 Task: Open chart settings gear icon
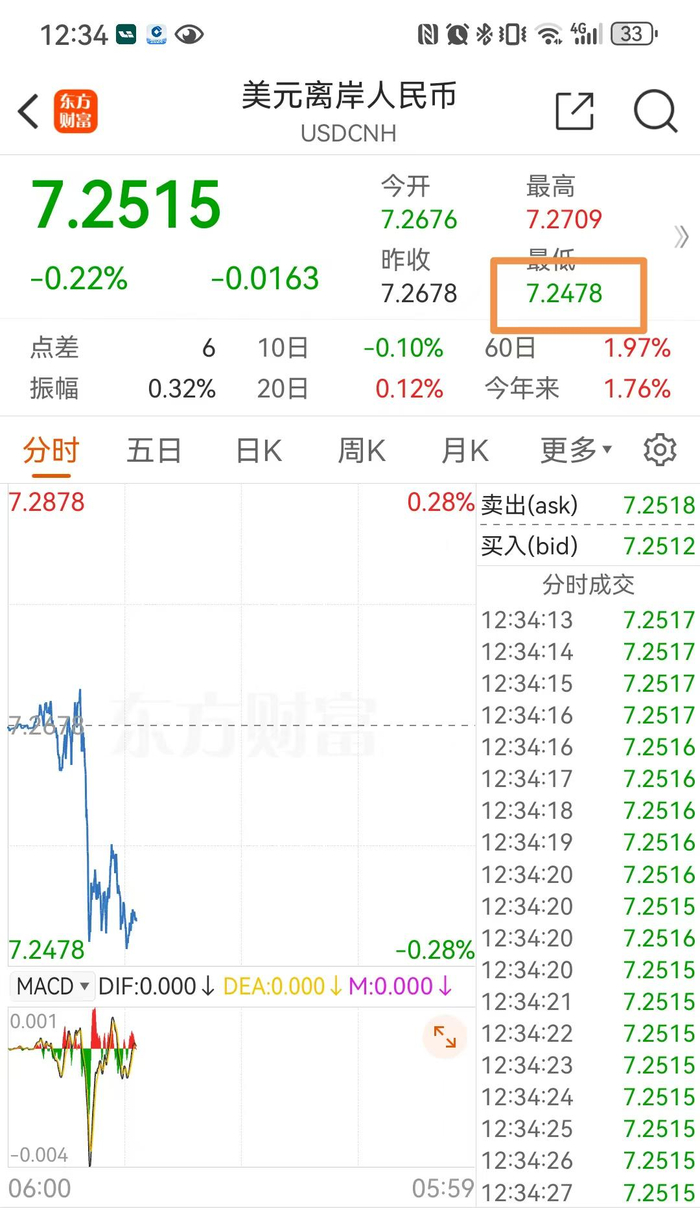660,450
